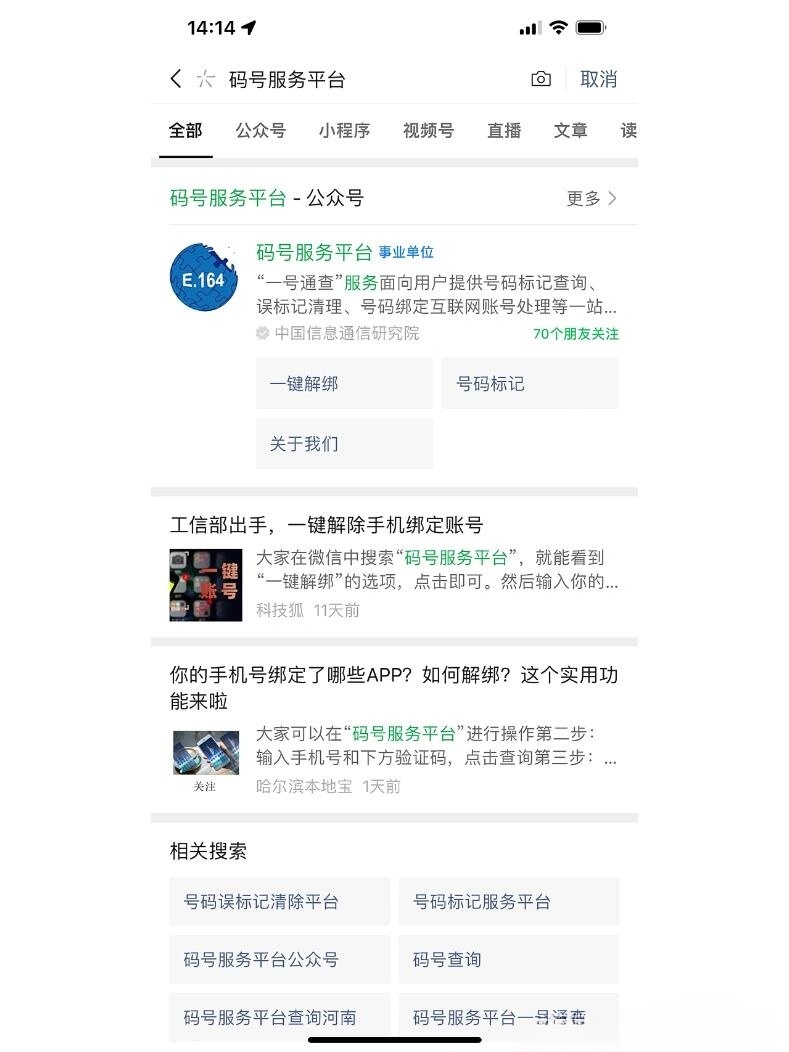Switch to the 小程序 tab
The height and width of the screenshot is (1052, 789).
tap(344, 131)
